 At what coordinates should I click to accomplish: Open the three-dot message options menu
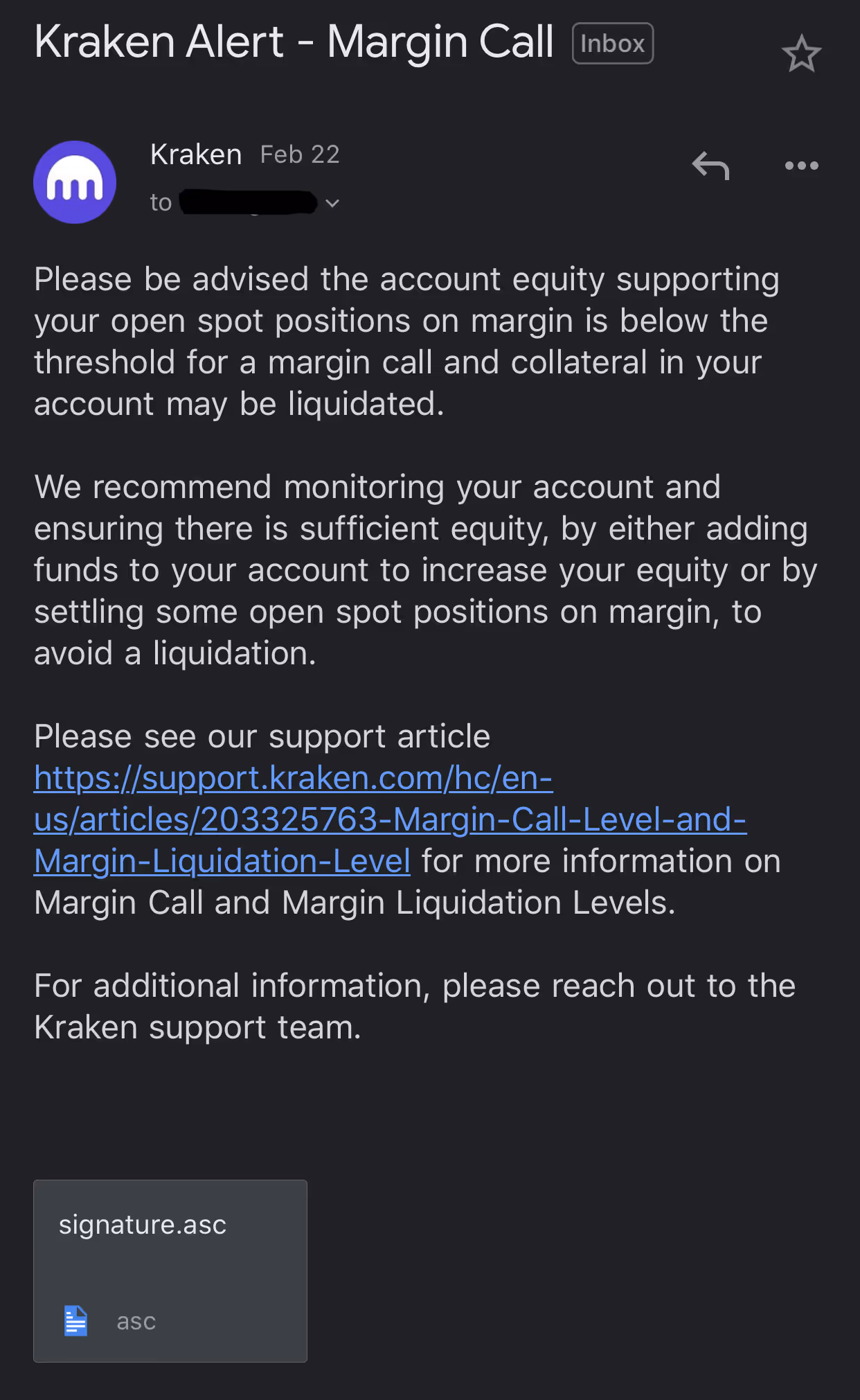tap(801, 166)
